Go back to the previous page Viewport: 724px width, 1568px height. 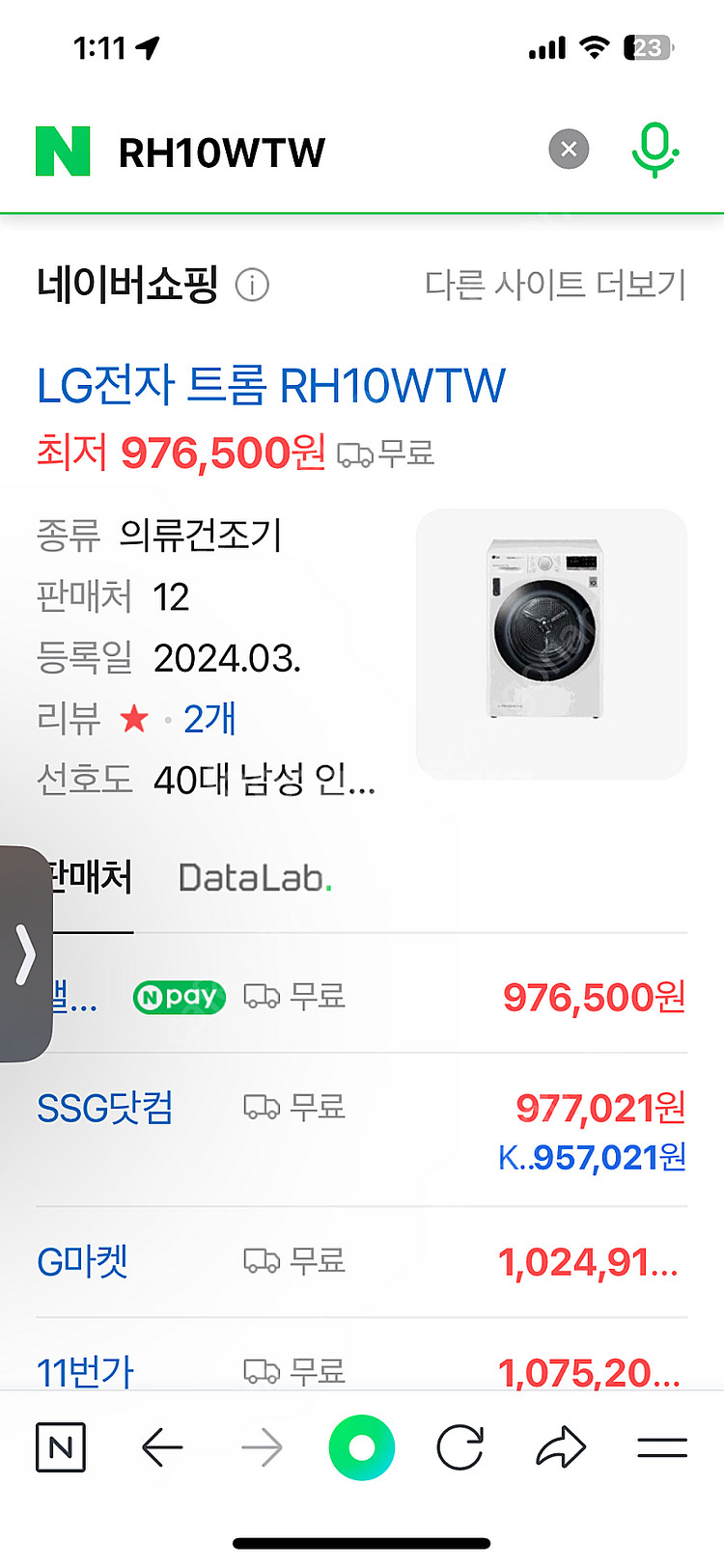pos(162,1447)
